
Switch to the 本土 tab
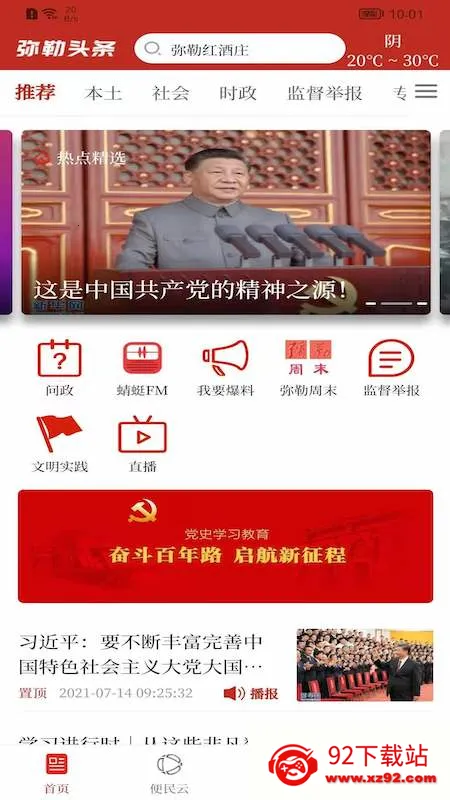click(103, 93)
